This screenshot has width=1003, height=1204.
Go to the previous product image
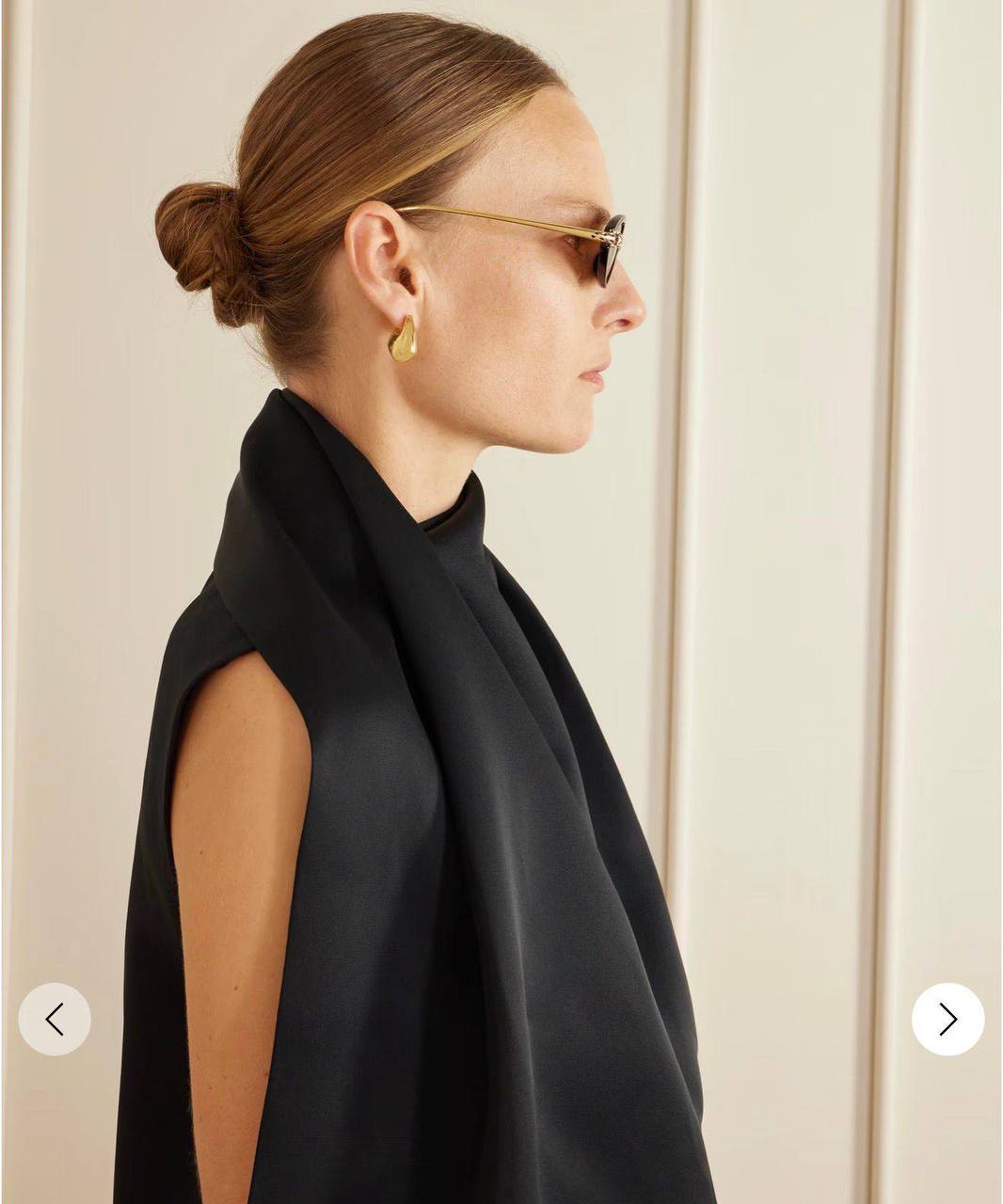pos(55,1019)
